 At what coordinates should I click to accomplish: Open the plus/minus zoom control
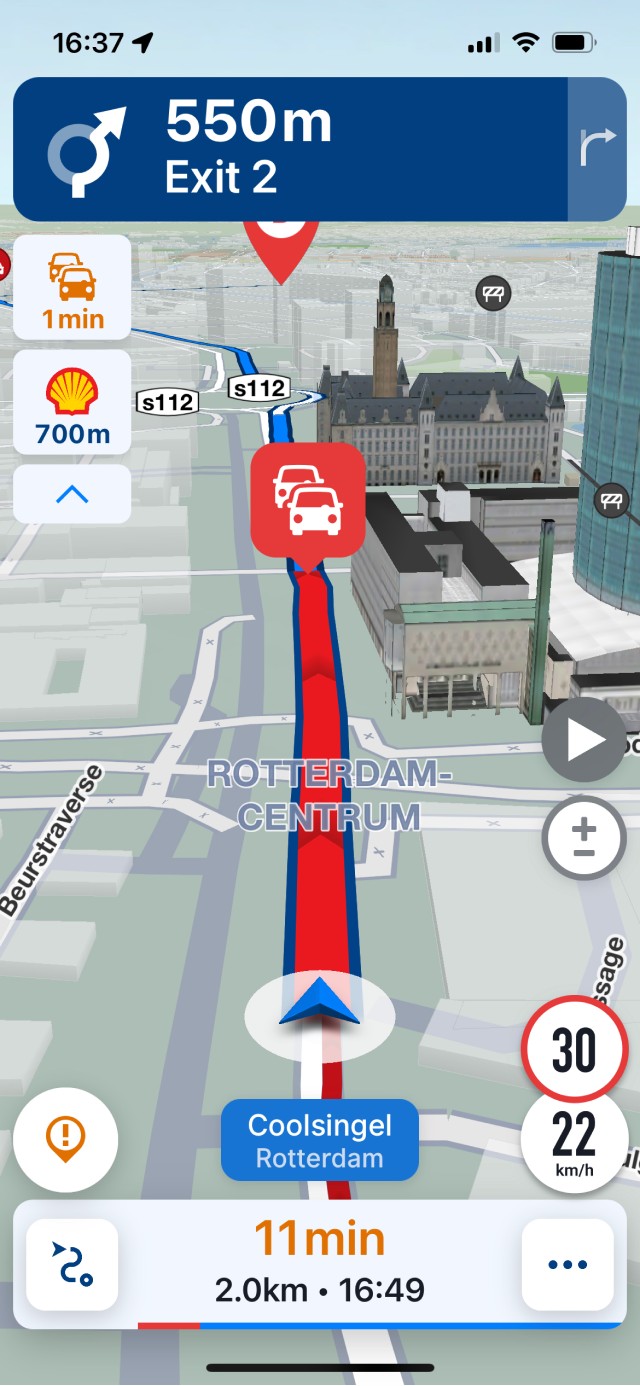point(584,838)
